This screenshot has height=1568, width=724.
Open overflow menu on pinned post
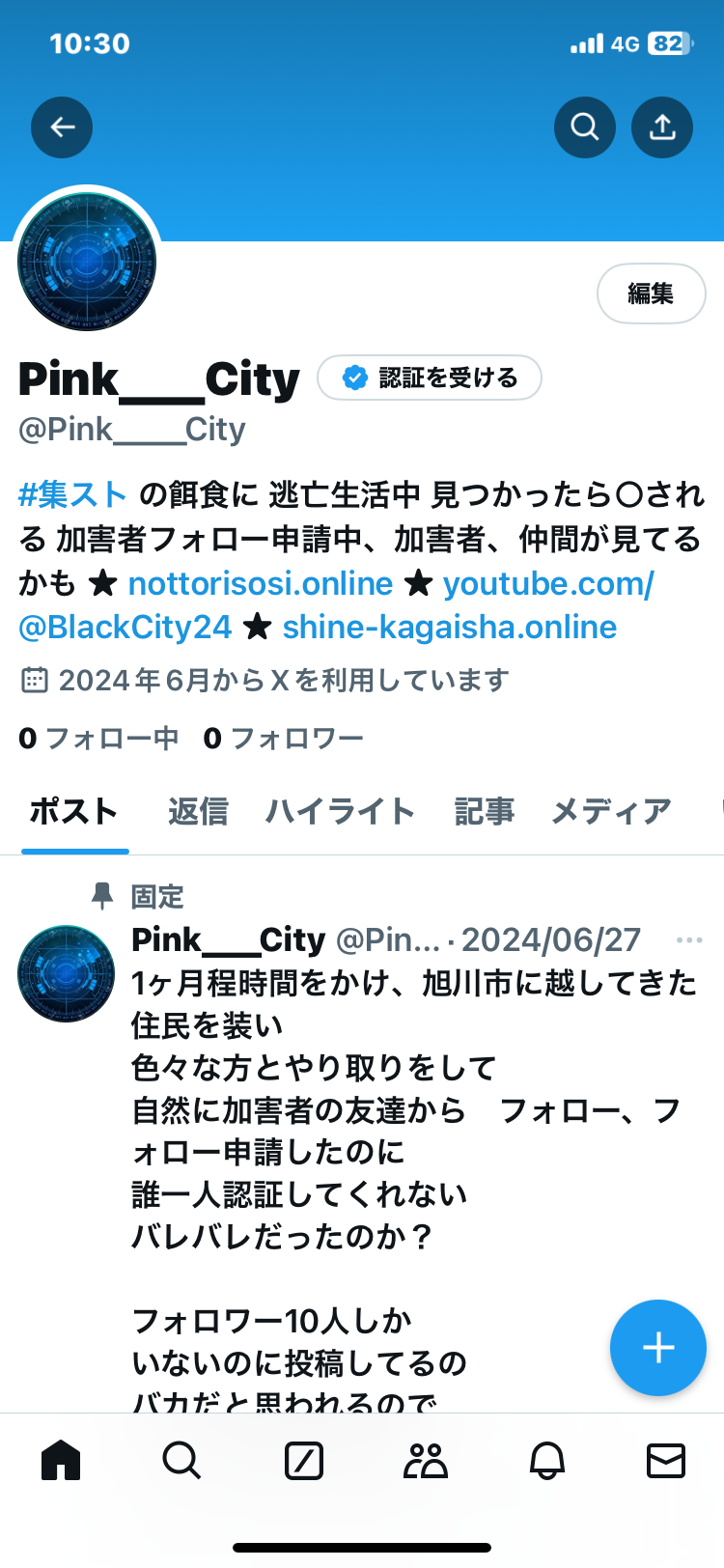689,939
